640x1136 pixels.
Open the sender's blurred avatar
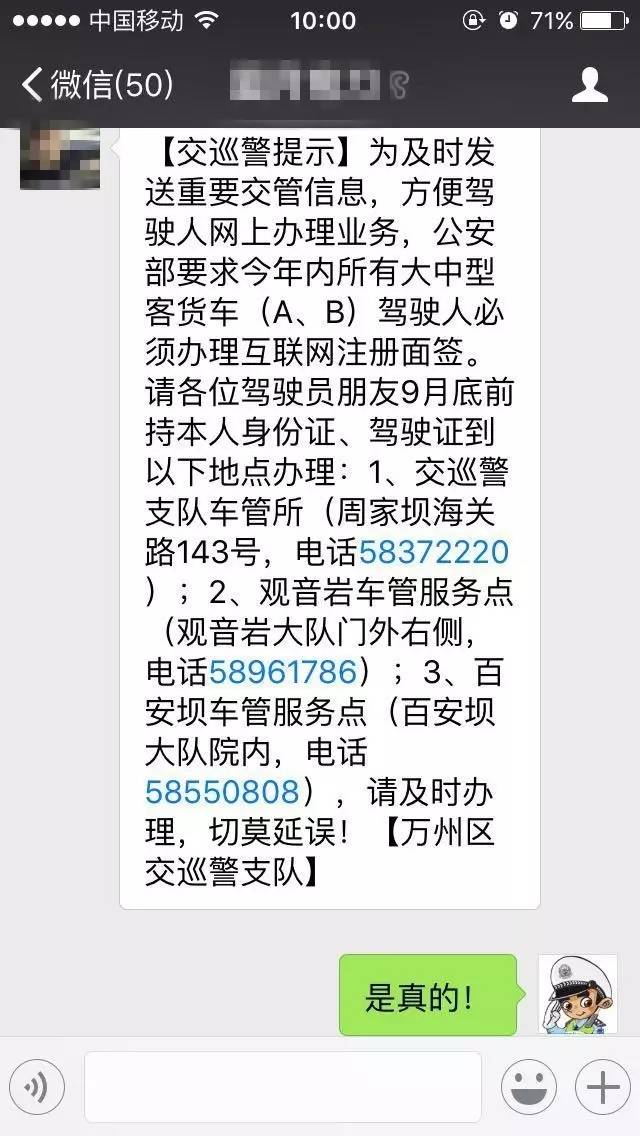[x=60, y=158]
